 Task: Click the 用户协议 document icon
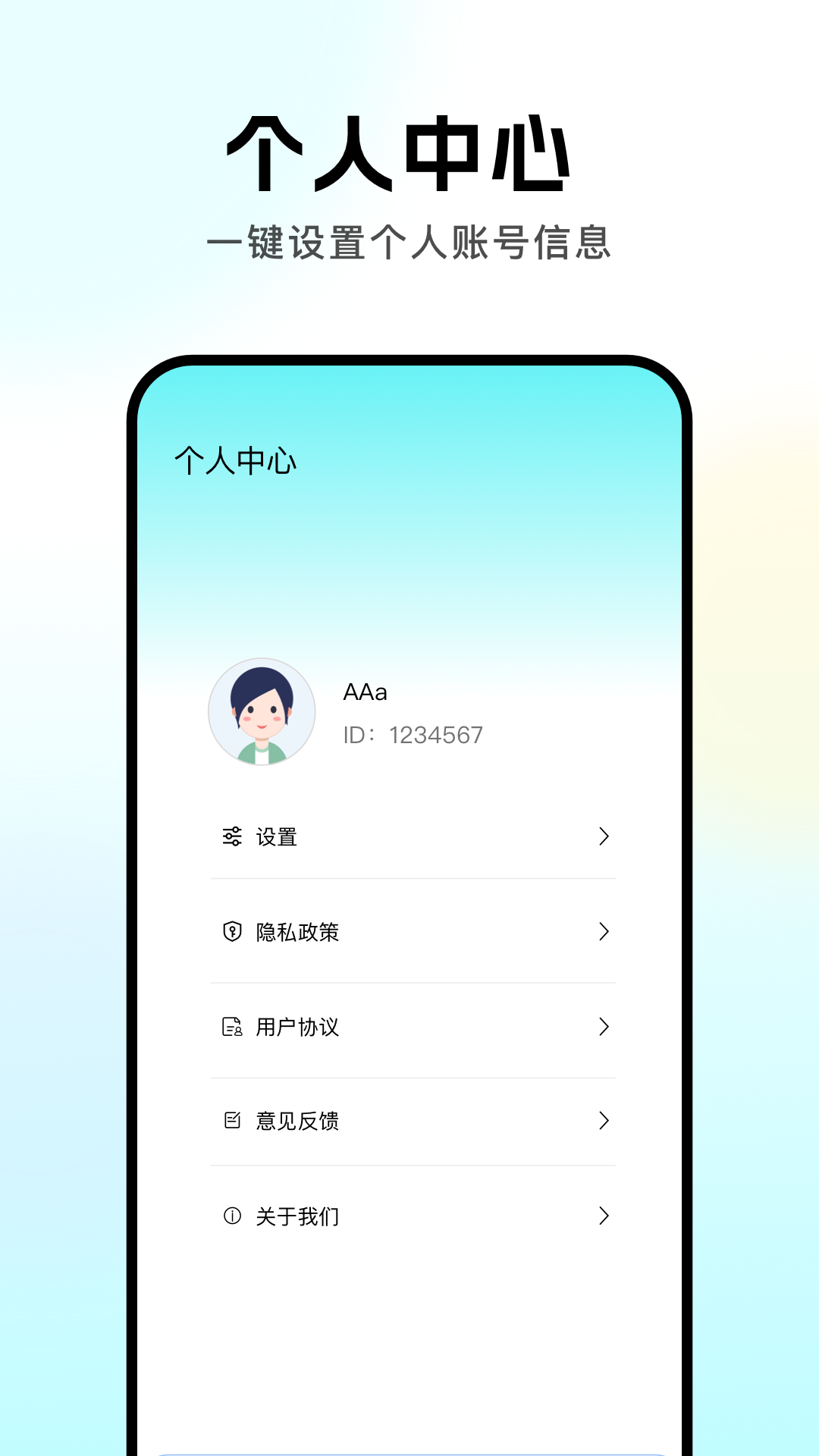(234, 1028)
